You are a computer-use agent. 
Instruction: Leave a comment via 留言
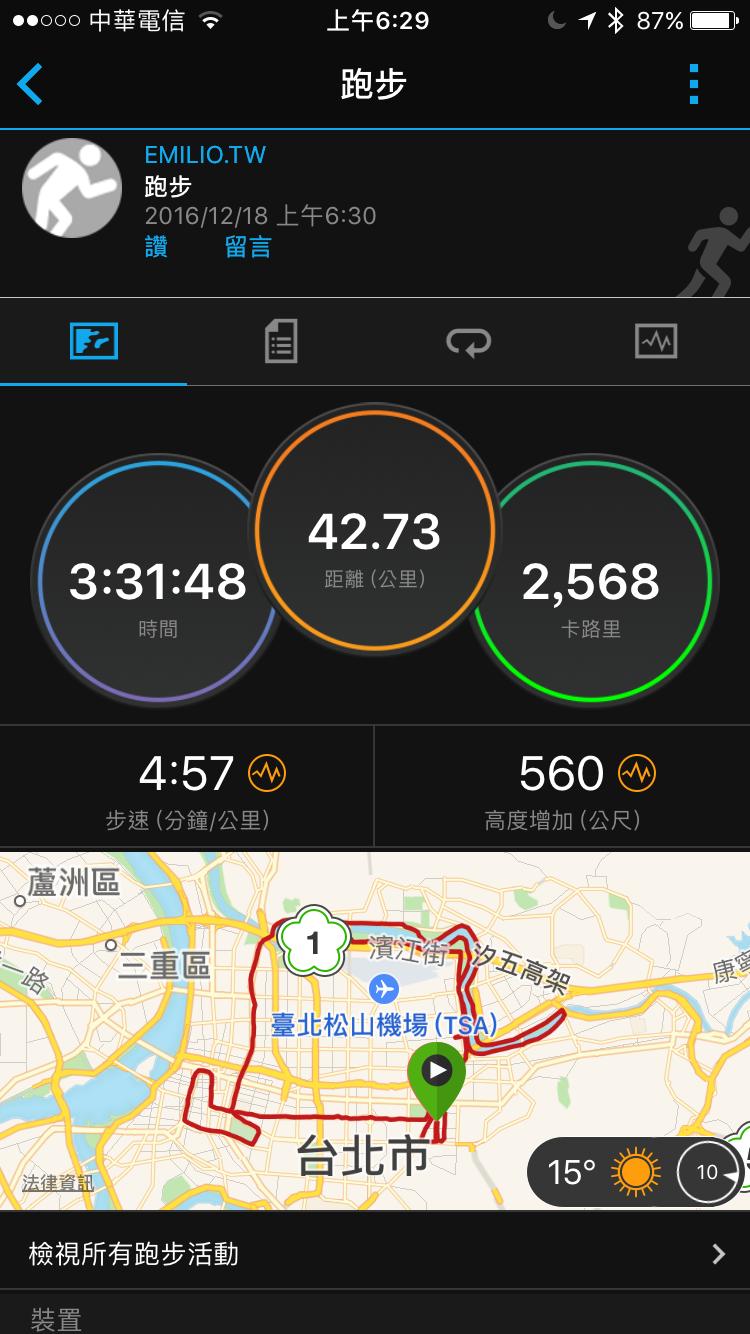[x=247, y=247]
